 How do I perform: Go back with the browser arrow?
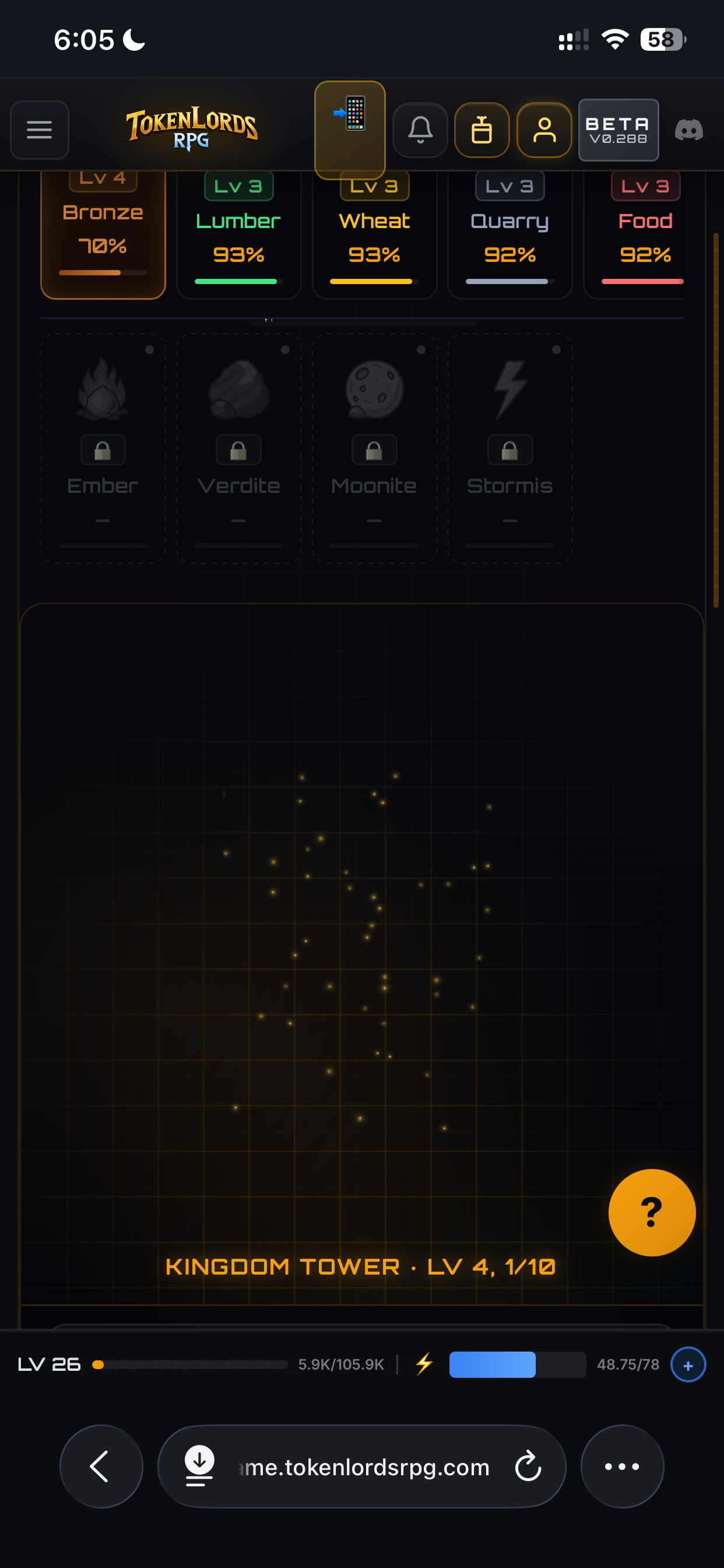(101, 1466)
